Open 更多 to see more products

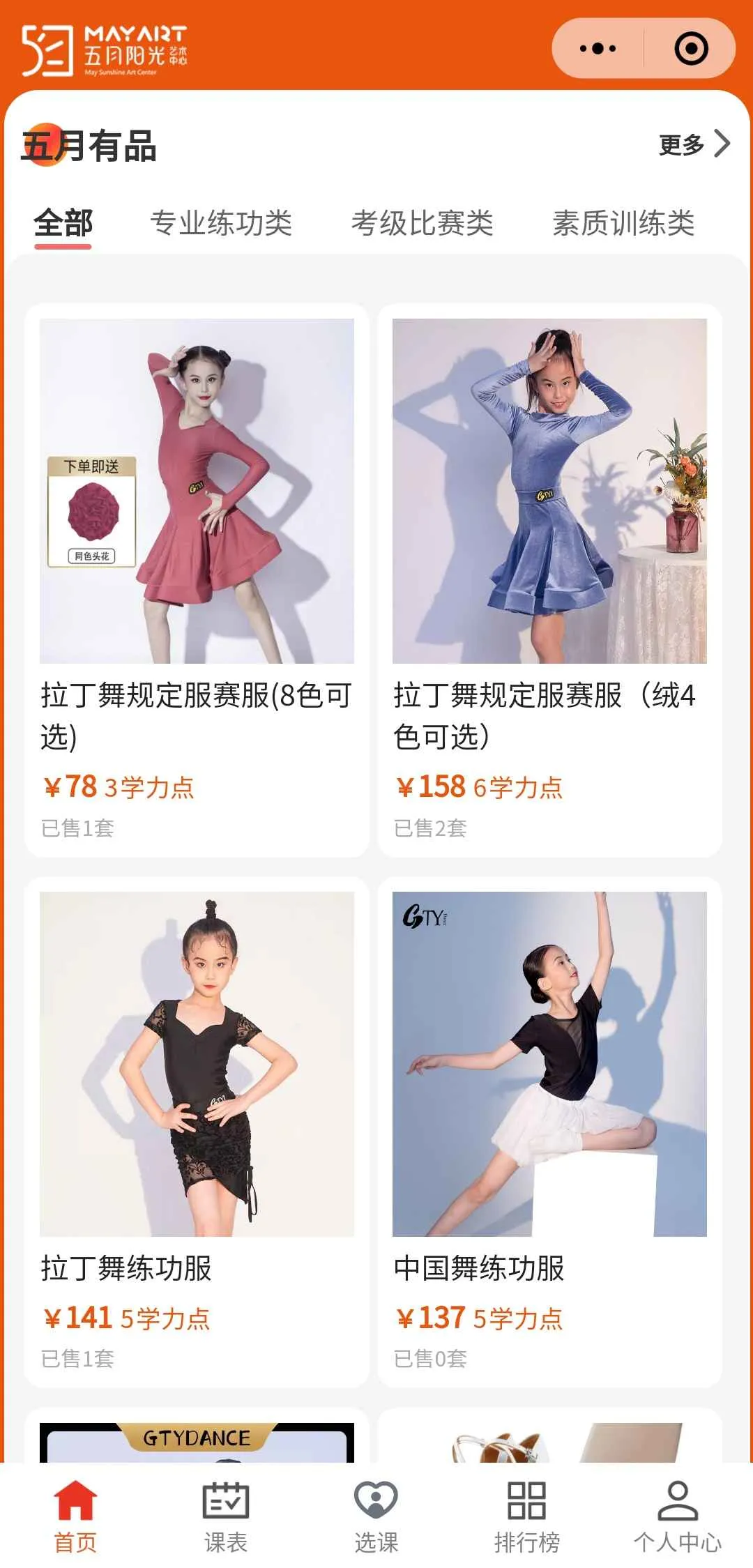(694, 144)
